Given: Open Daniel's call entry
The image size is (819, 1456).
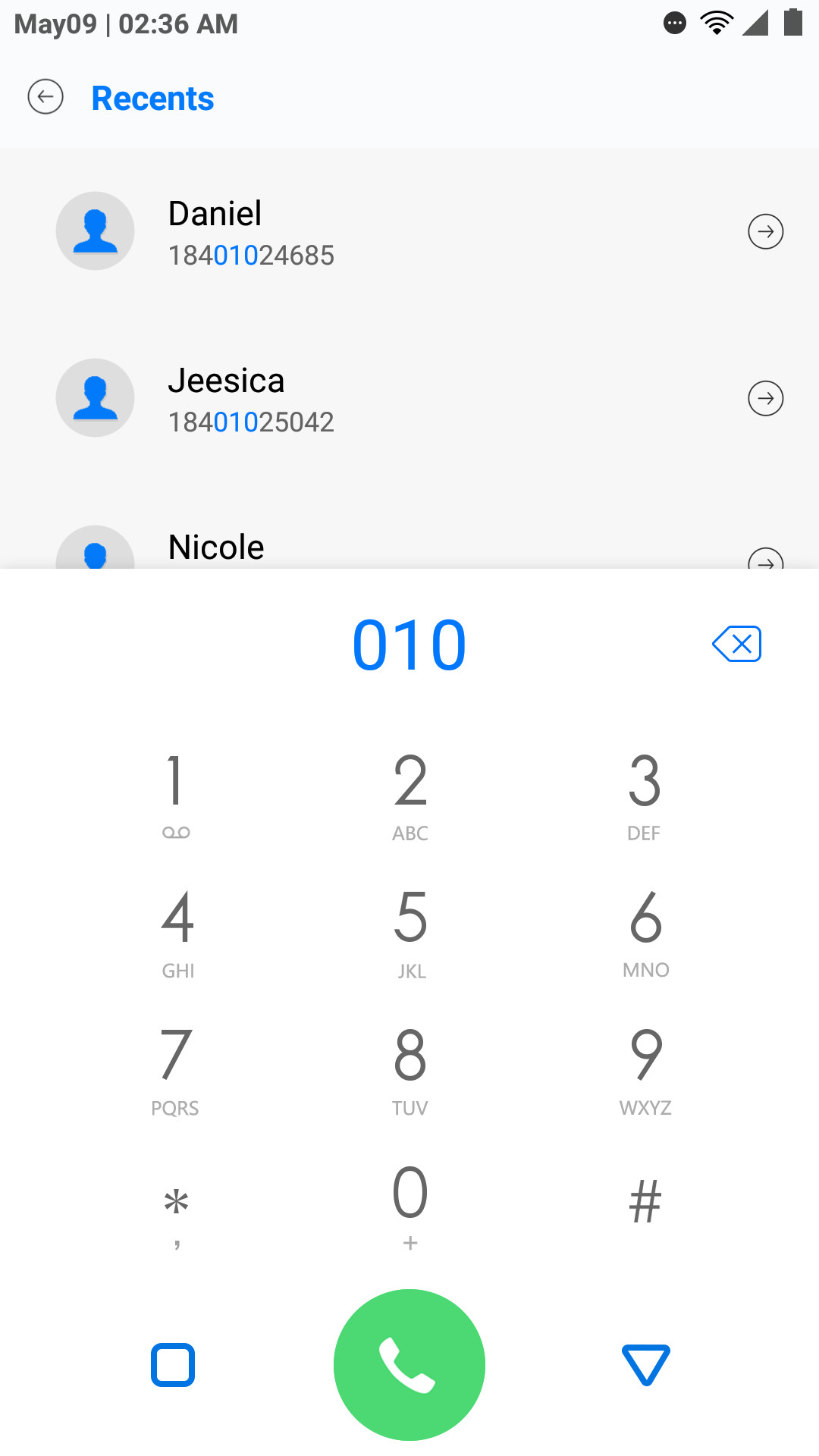Looking at the screenshot, I should coord(409,231).
